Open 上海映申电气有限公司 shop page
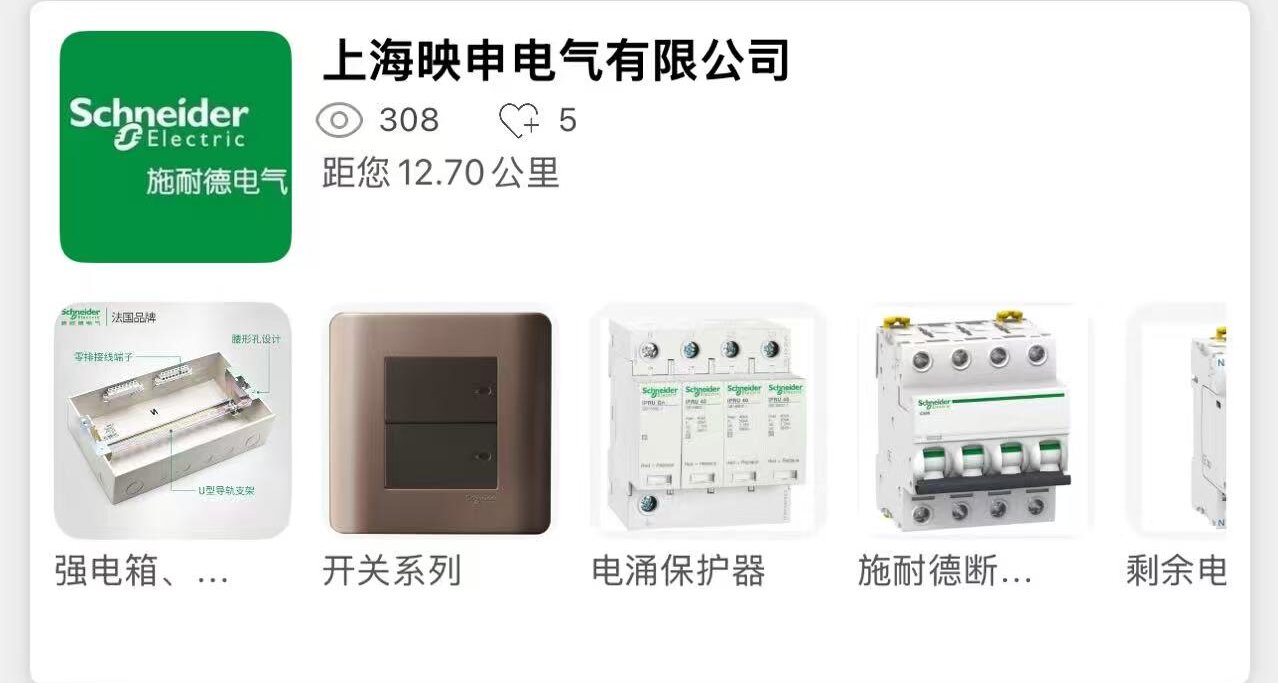Image resolution: width=1278 pixels, height=683 pixels. click(x=556, y=62)
